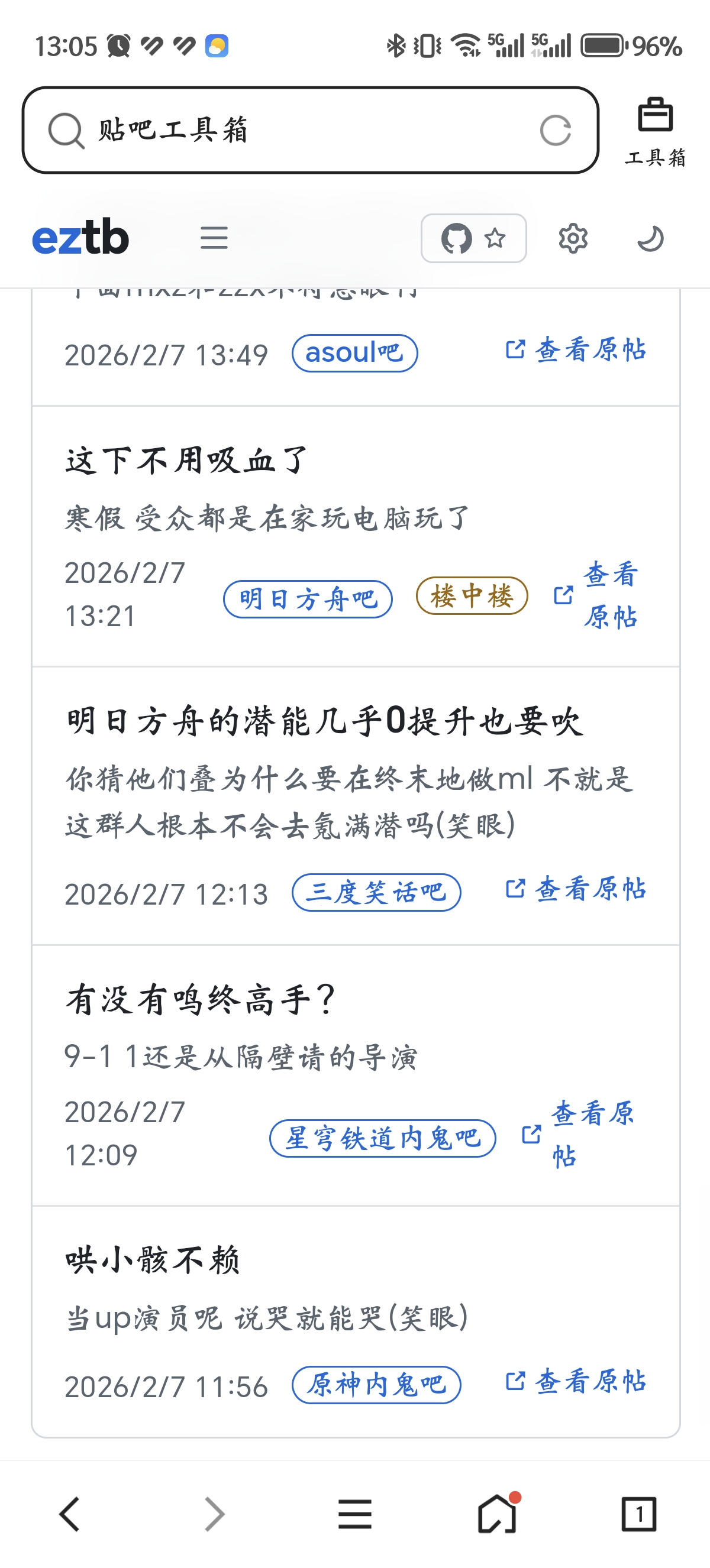View original post for 哄小骸不赖

click(576, 1381)
